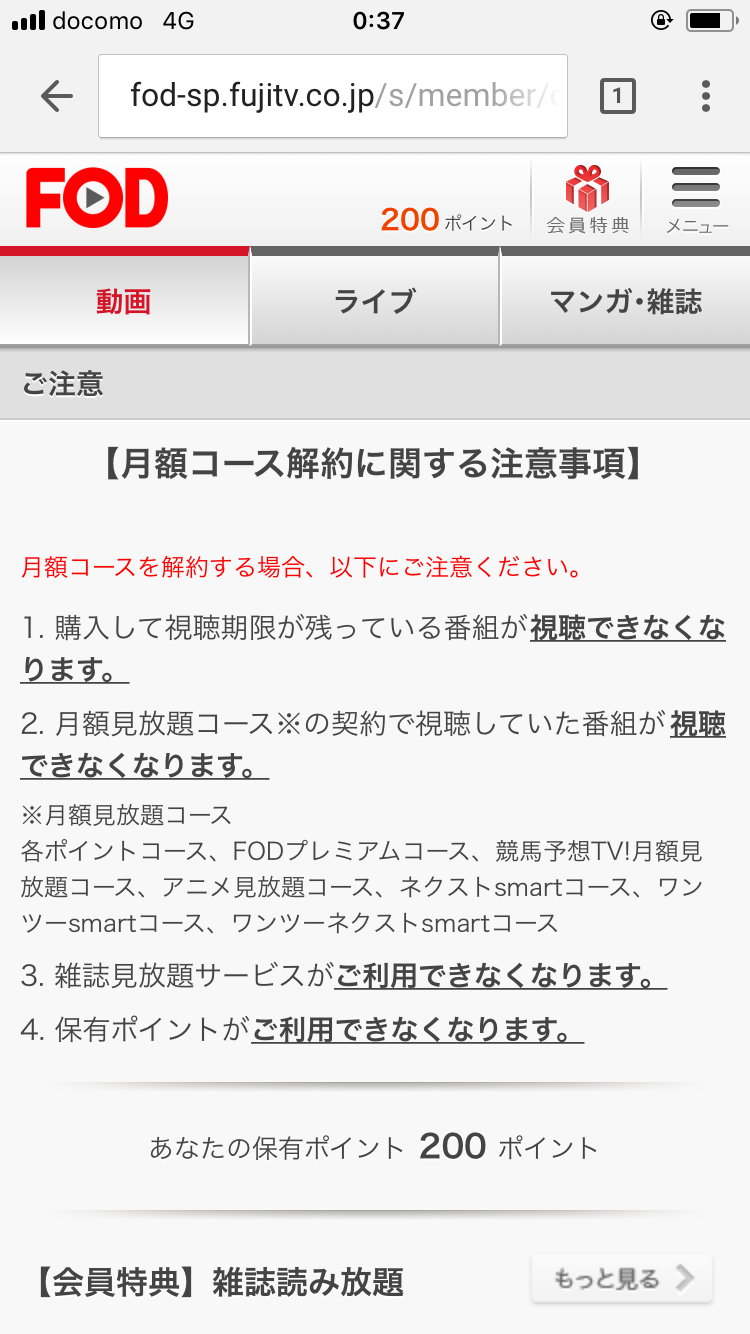Open 会員特典 gift icon
Viewport: 750px width, 1334px height.
pyautogui.click(x=587, y=200)
